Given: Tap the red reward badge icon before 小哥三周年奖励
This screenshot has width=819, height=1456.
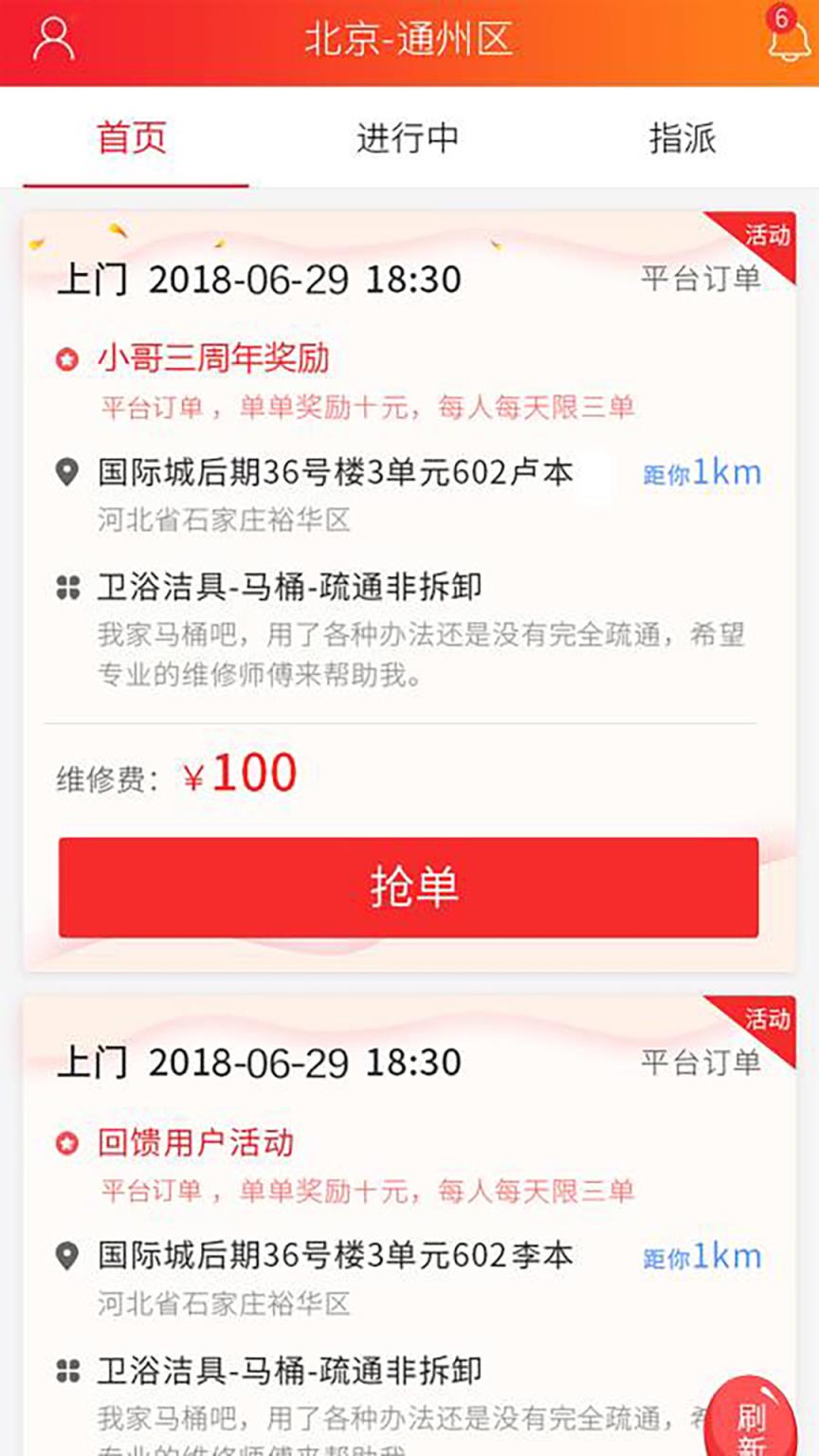Looking at the screenshot, I should 65,358.
